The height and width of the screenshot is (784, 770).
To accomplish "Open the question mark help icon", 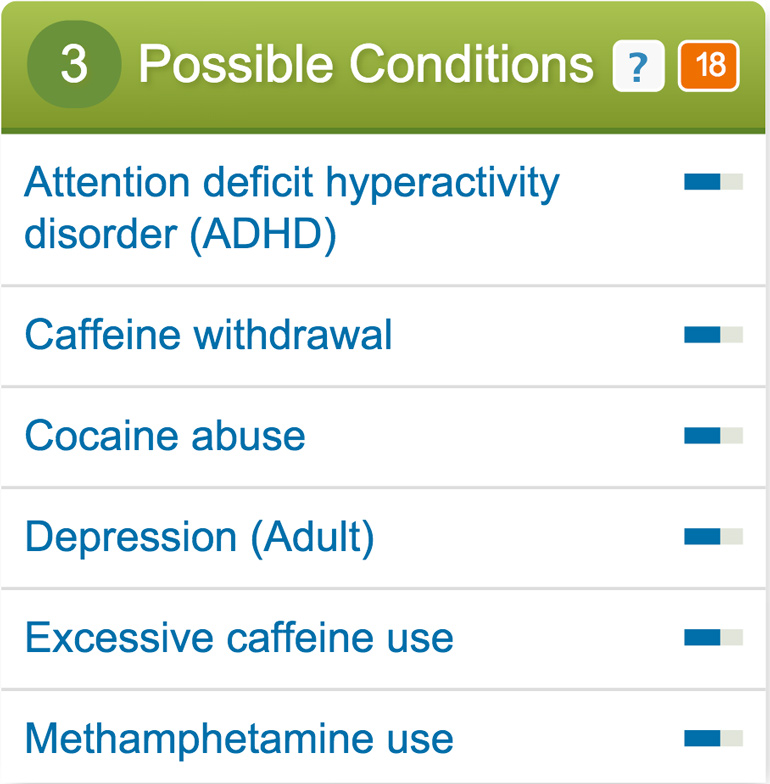I will [x=638, y=66].
